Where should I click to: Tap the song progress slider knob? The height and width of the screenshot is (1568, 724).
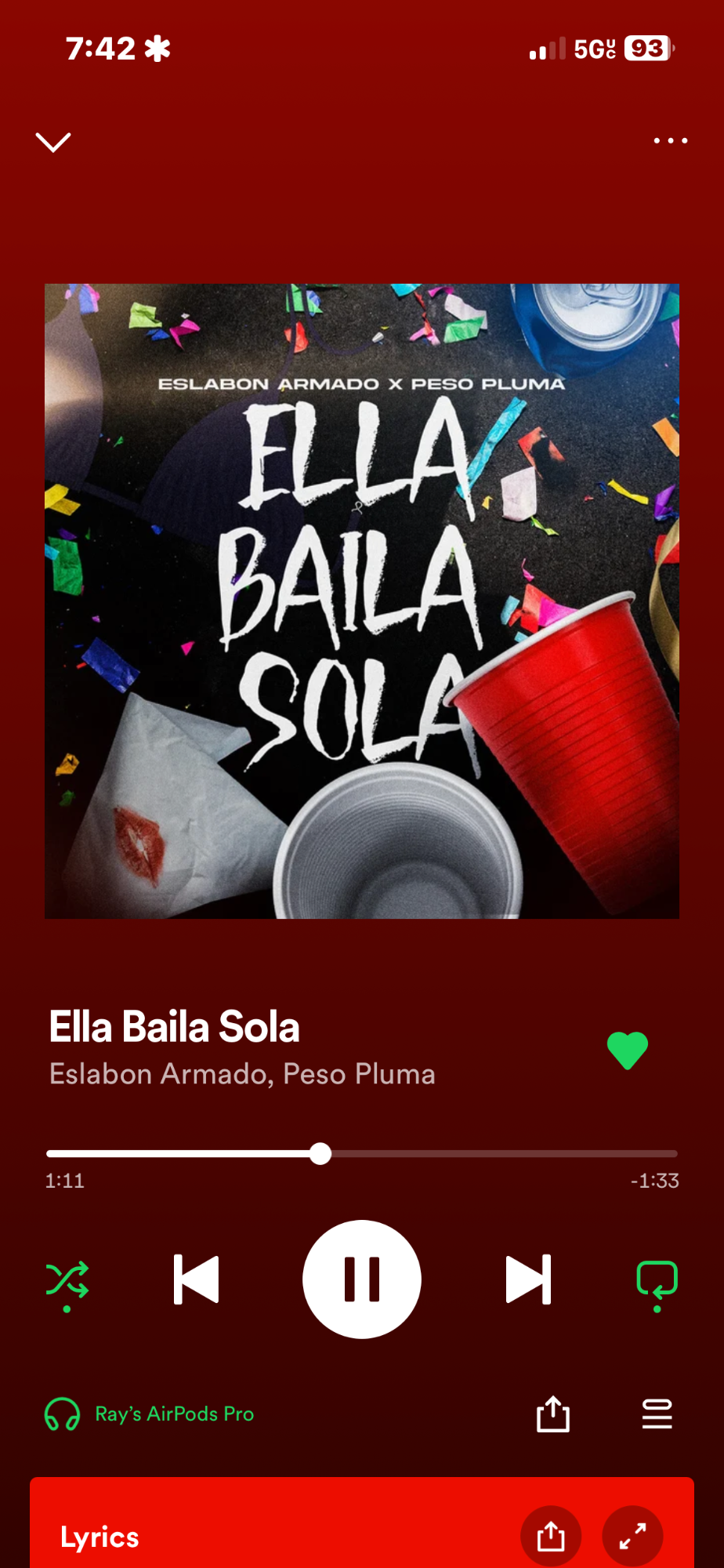[x=320, y=1154]
